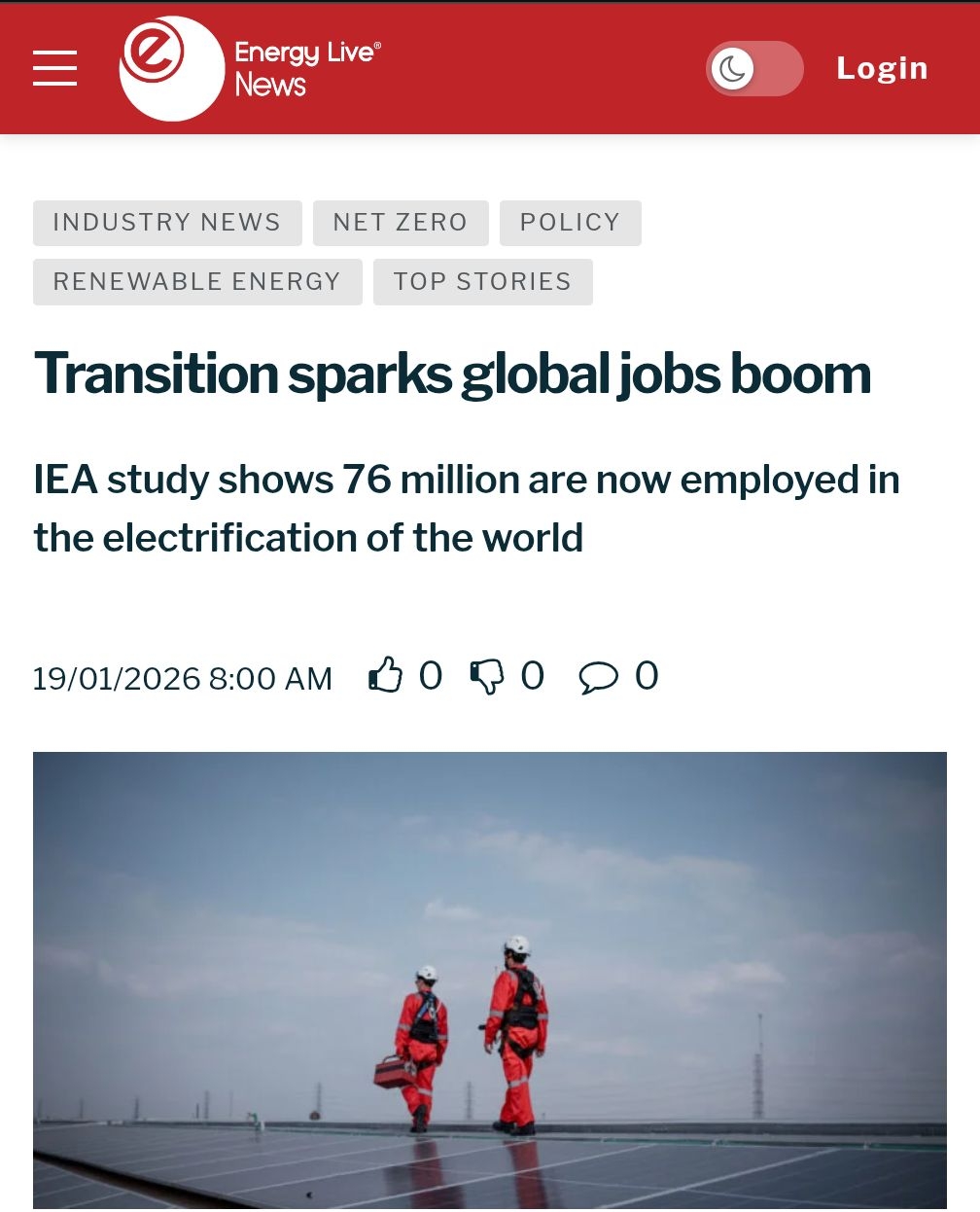The width and height of the screenshot is (980, 1212).
Task: Tap the Energy Live News logo
Action: tap(249, 68)
